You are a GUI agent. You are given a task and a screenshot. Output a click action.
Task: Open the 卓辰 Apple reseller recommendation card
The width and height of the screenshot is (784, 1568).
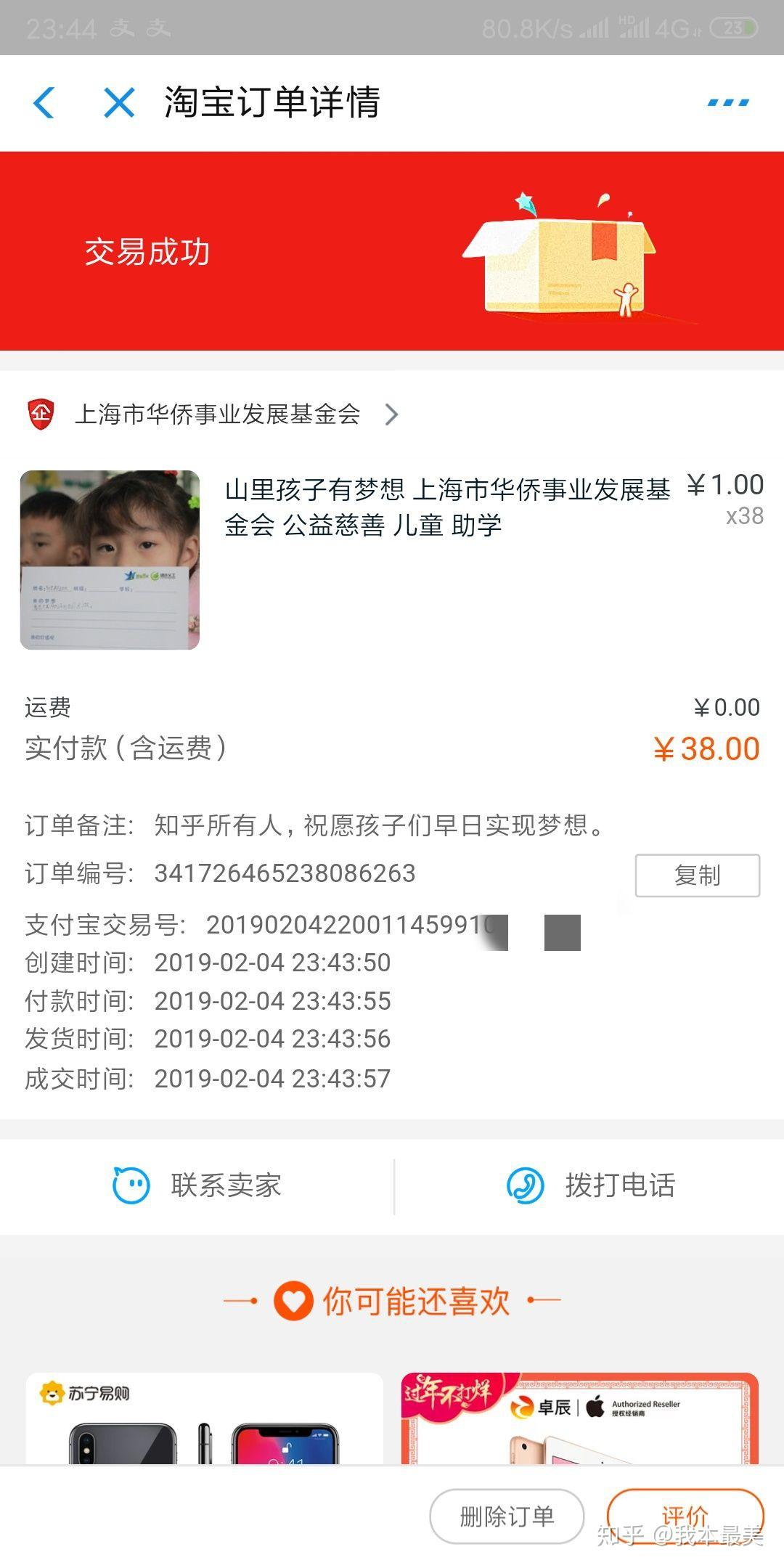coord(580,1419)
